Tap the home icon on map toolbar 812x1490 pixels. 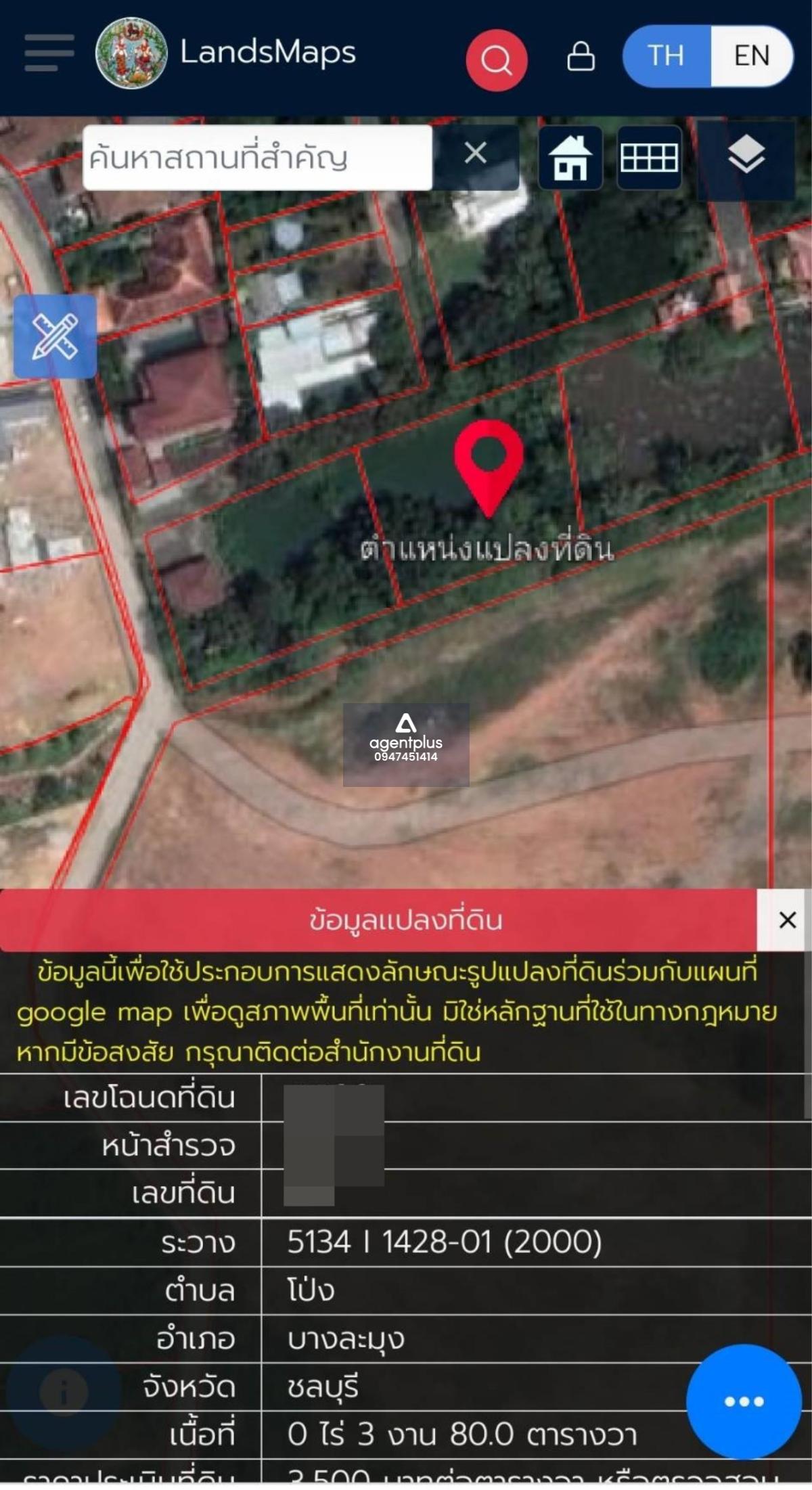click(570, 158)
